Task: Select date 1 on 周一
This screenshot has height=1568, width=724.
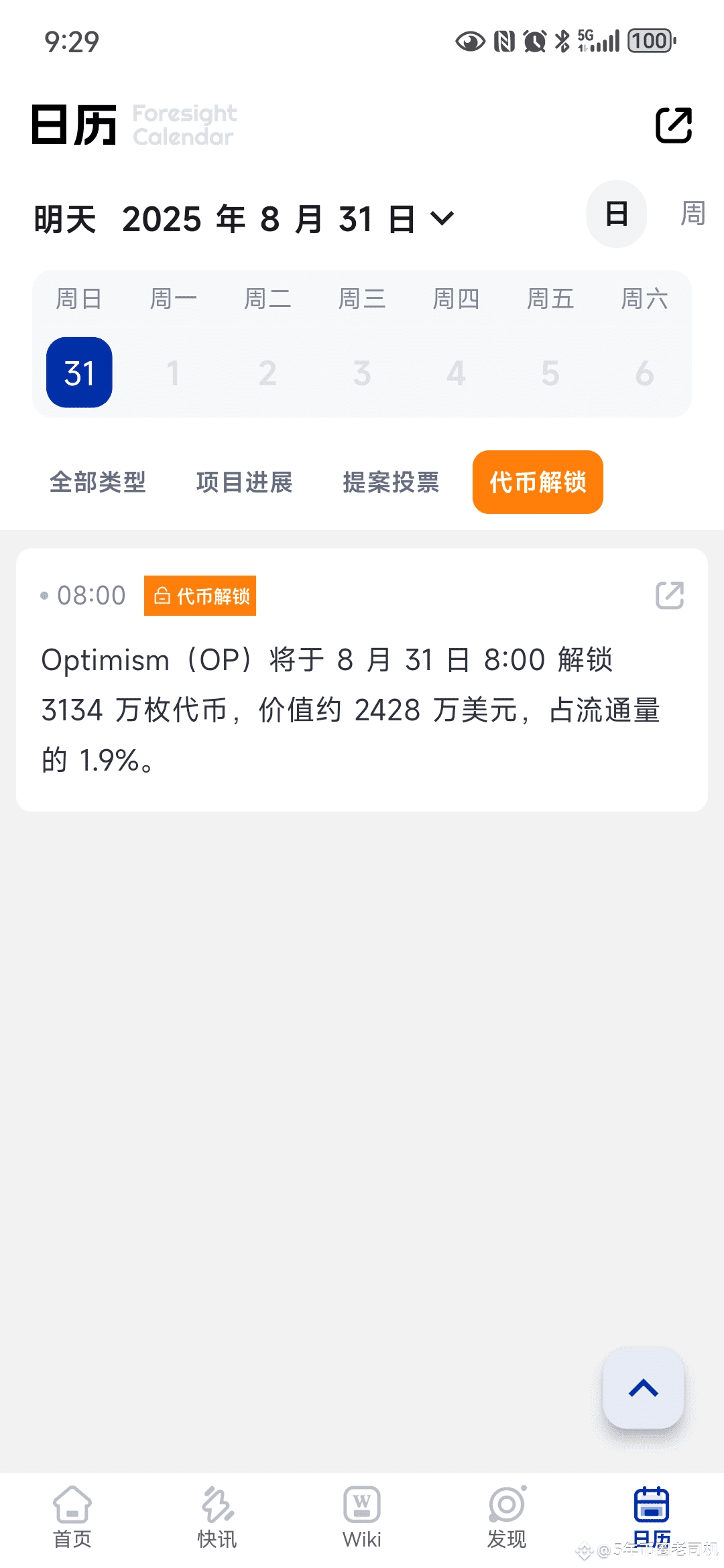Action: pyautogui.click(x=173, y=373)
